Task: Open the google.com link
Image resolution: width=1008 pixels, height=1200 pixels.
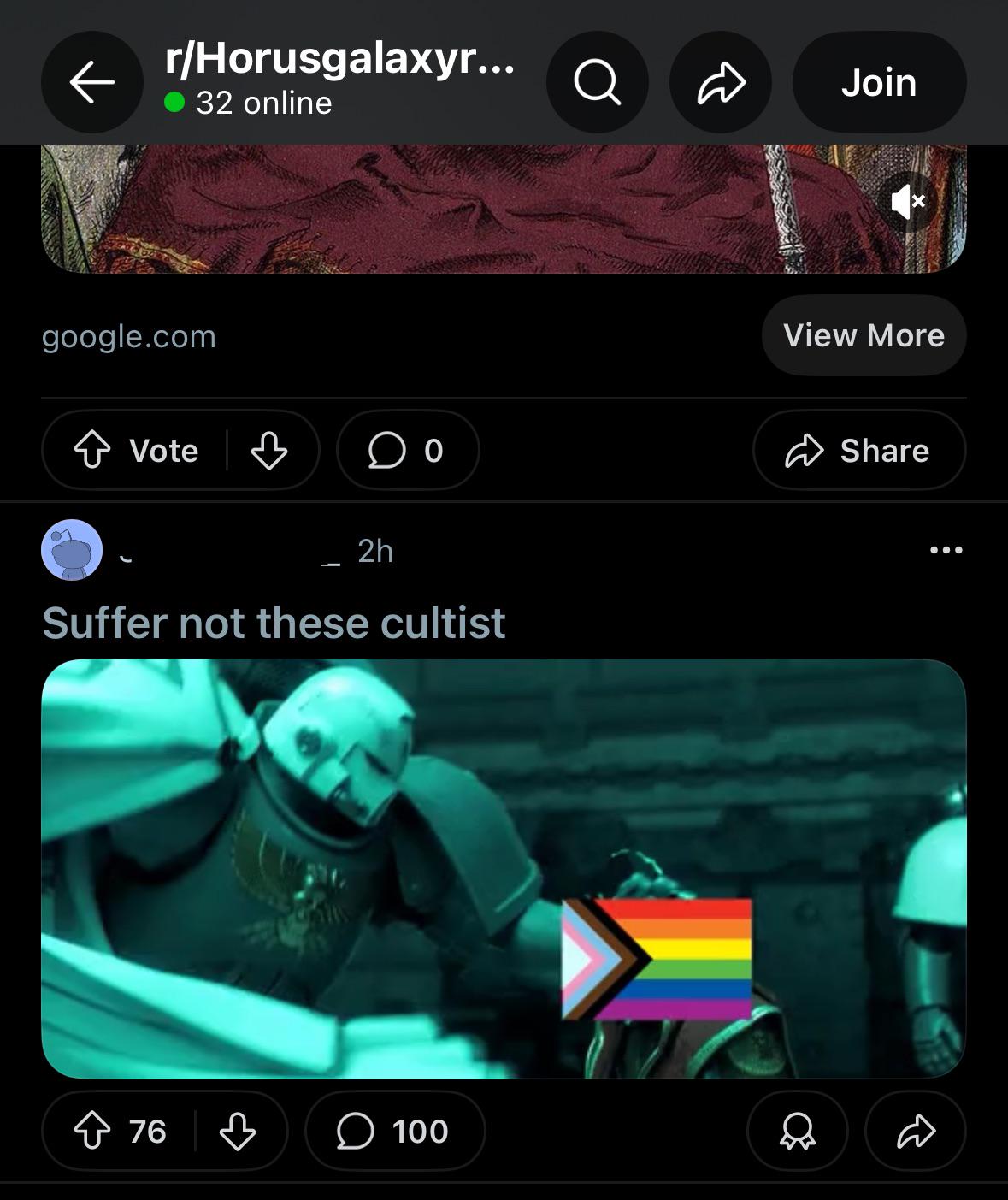Action: (129, 336)
